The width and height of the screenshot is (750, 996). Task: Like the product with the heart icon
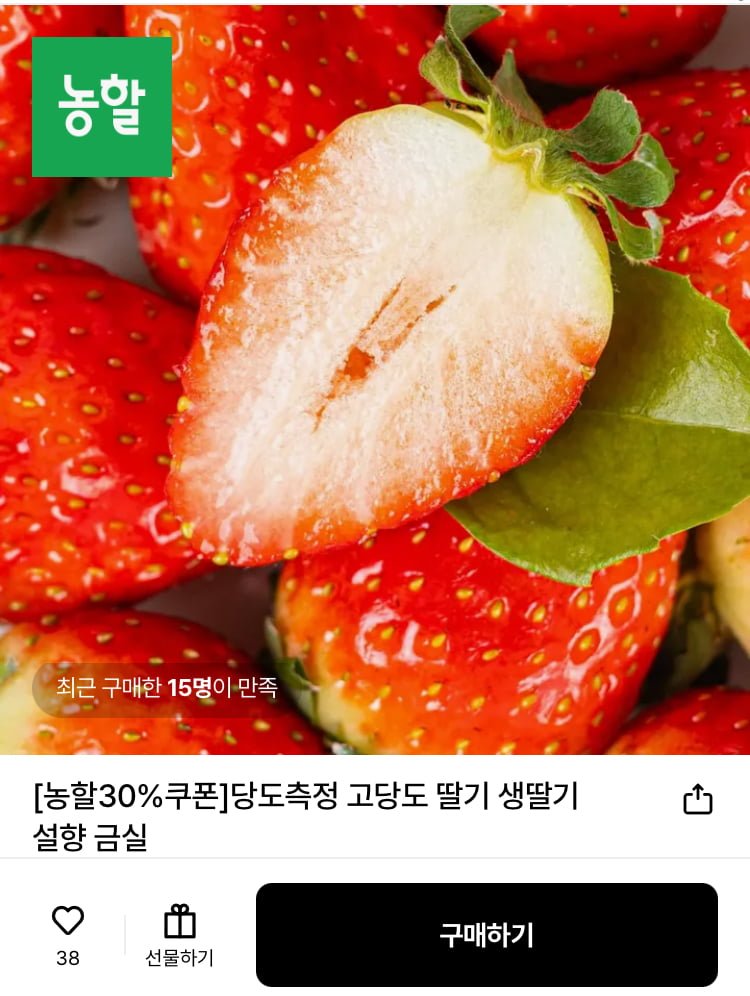pyautogui.click(x=68, y=921)
